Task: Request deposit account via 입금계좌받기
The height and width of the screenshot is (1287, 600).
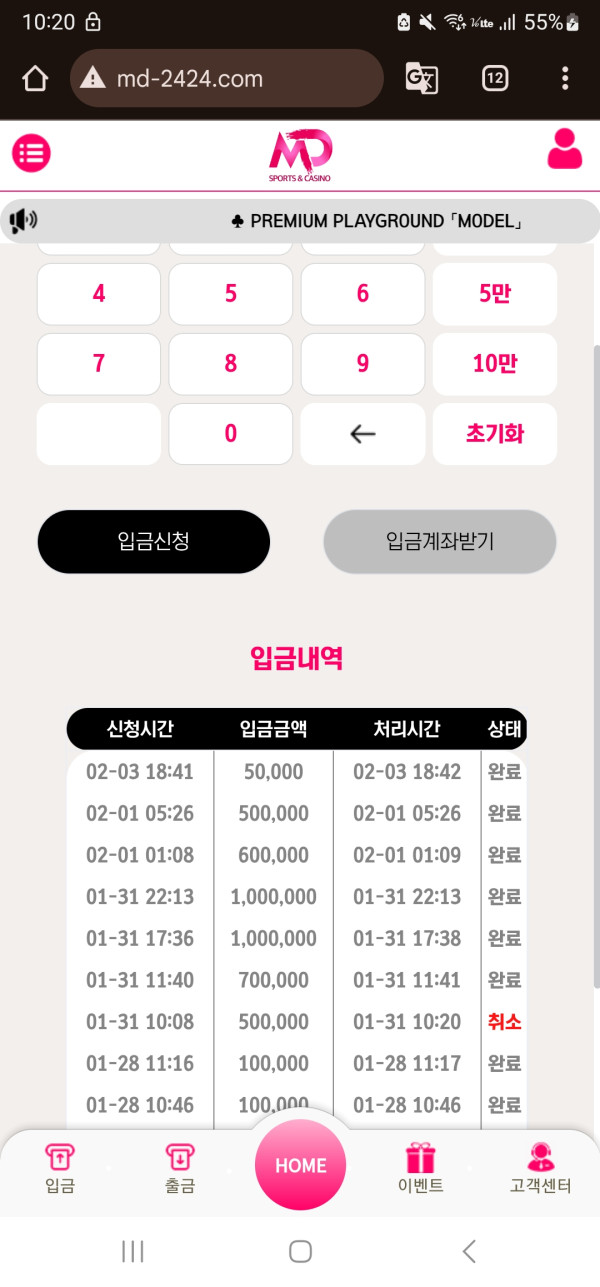Action: click(440, 542)
